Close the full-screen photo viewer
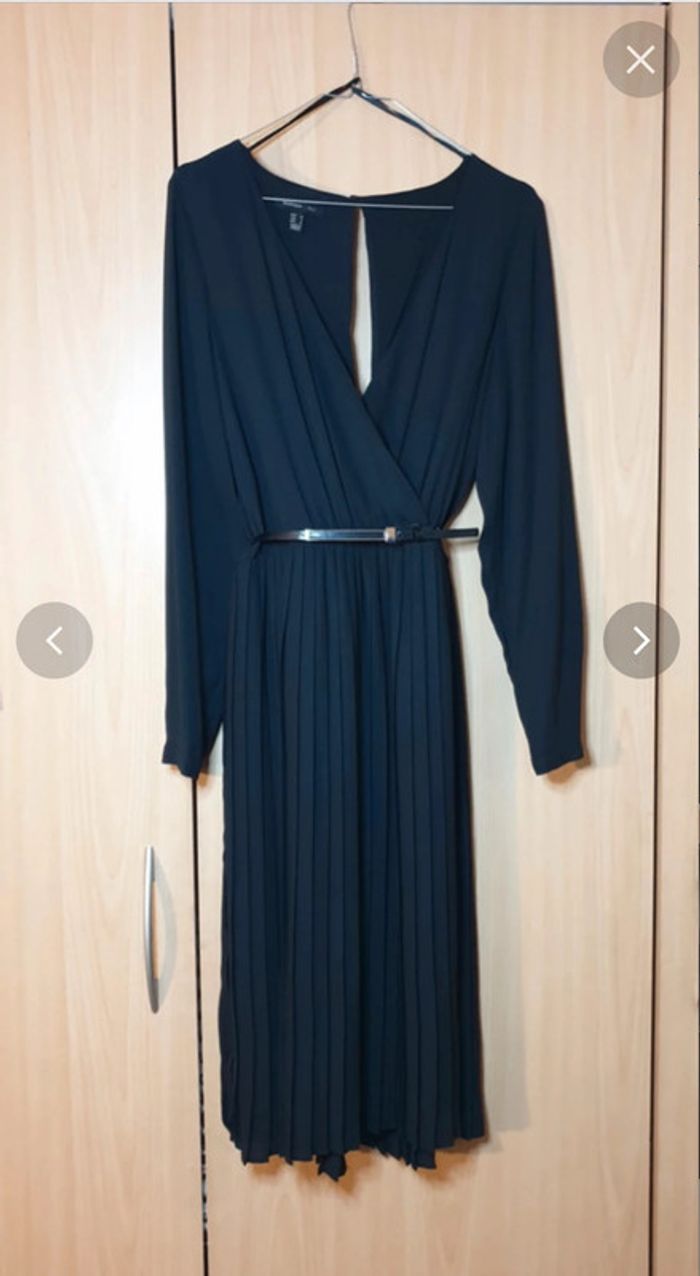Image resolution: width=700 pixels, height=1276 pixels. 641,60
